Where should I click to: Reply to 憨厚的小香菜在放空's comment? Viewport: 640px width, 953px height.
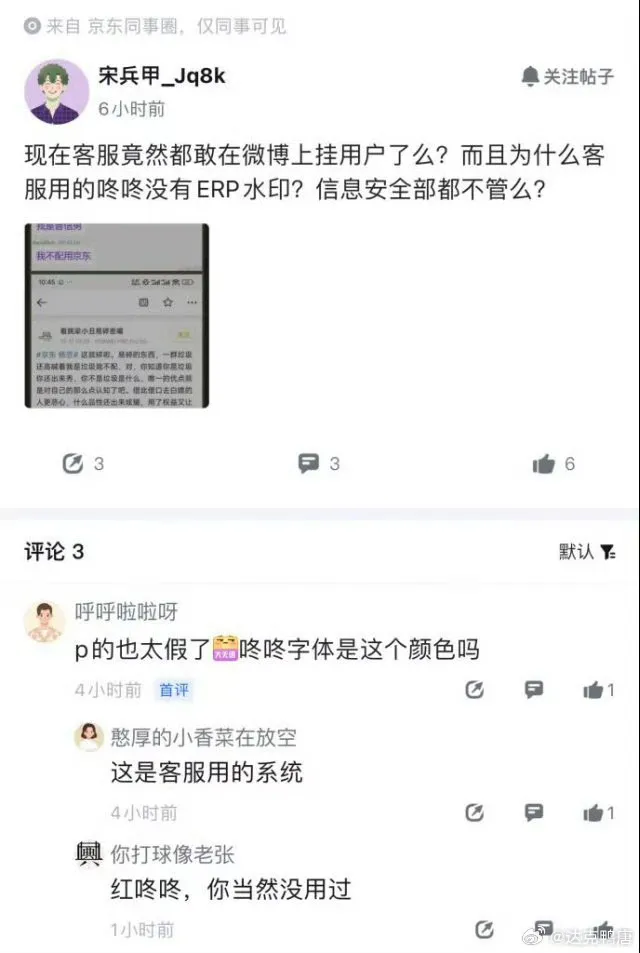534,812
